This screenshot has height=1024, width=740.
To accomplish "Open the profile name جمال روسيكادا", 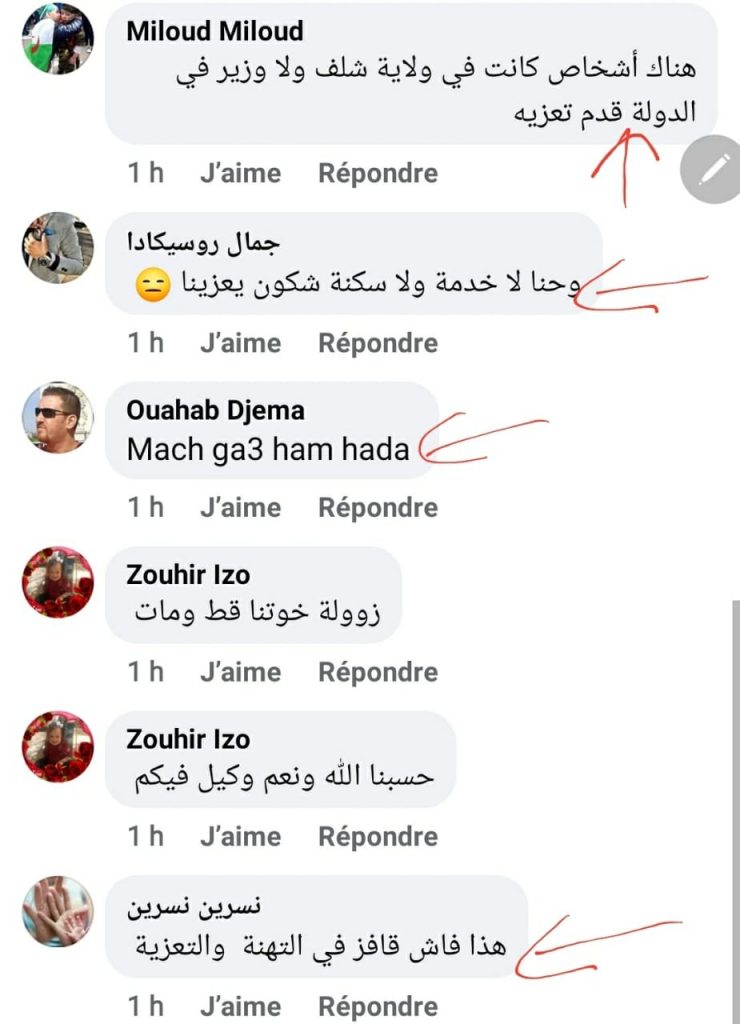I will click(205, 243).
